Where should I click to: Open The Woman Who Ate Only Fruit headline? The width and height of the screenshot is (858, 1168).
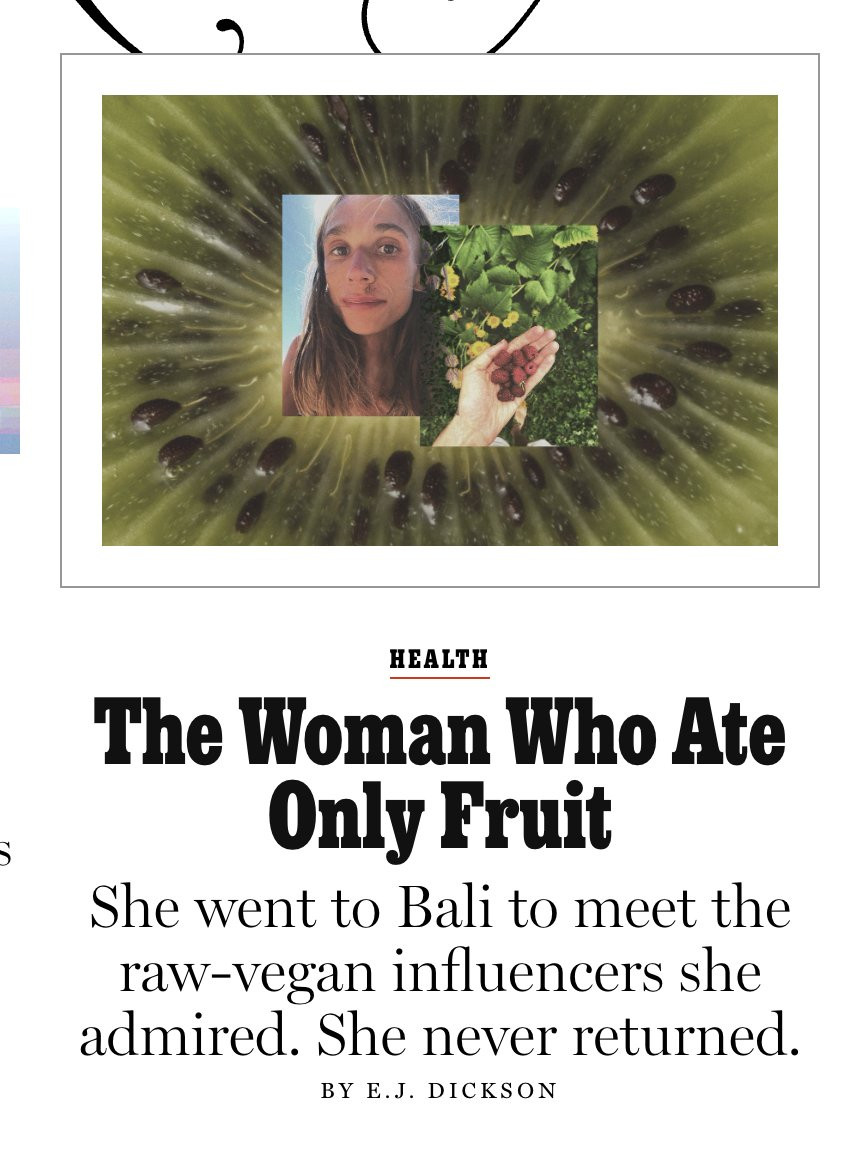click(x=439, y=775)
